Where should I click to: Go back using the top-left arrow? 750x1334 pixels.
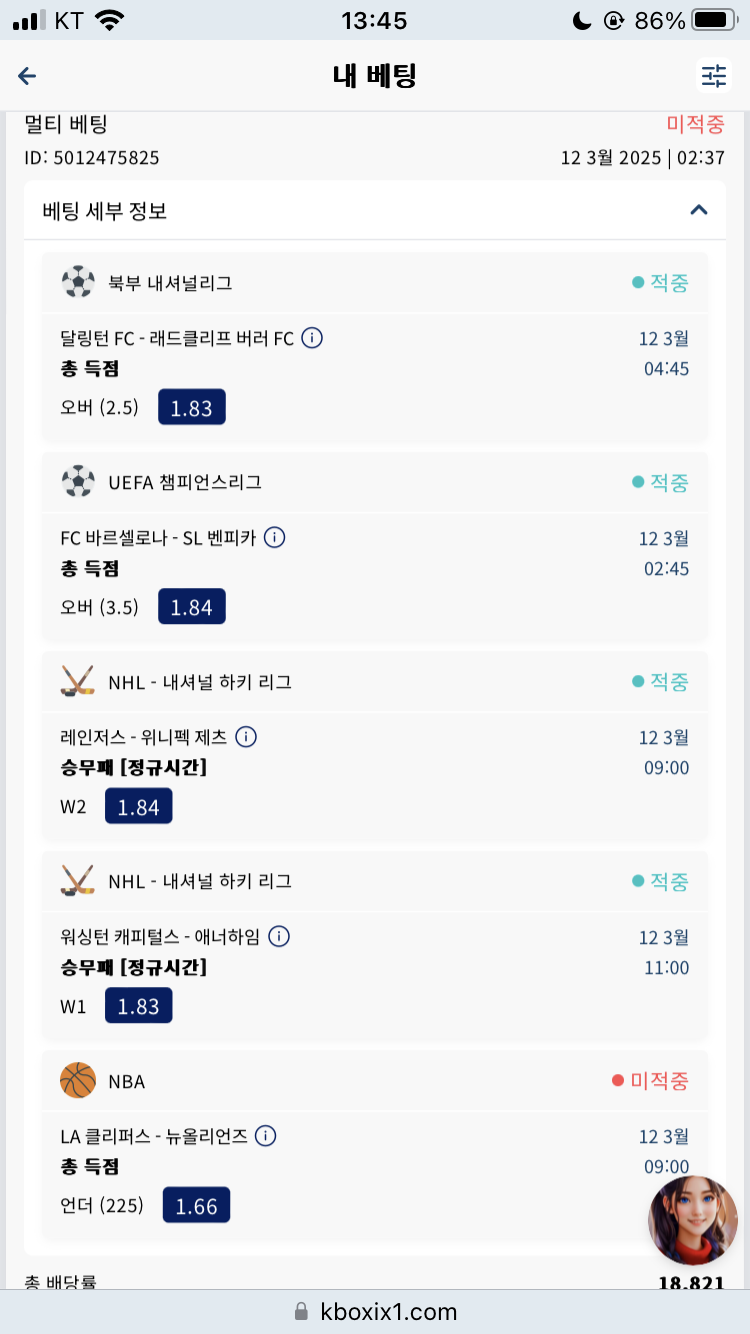pos(27,76)
